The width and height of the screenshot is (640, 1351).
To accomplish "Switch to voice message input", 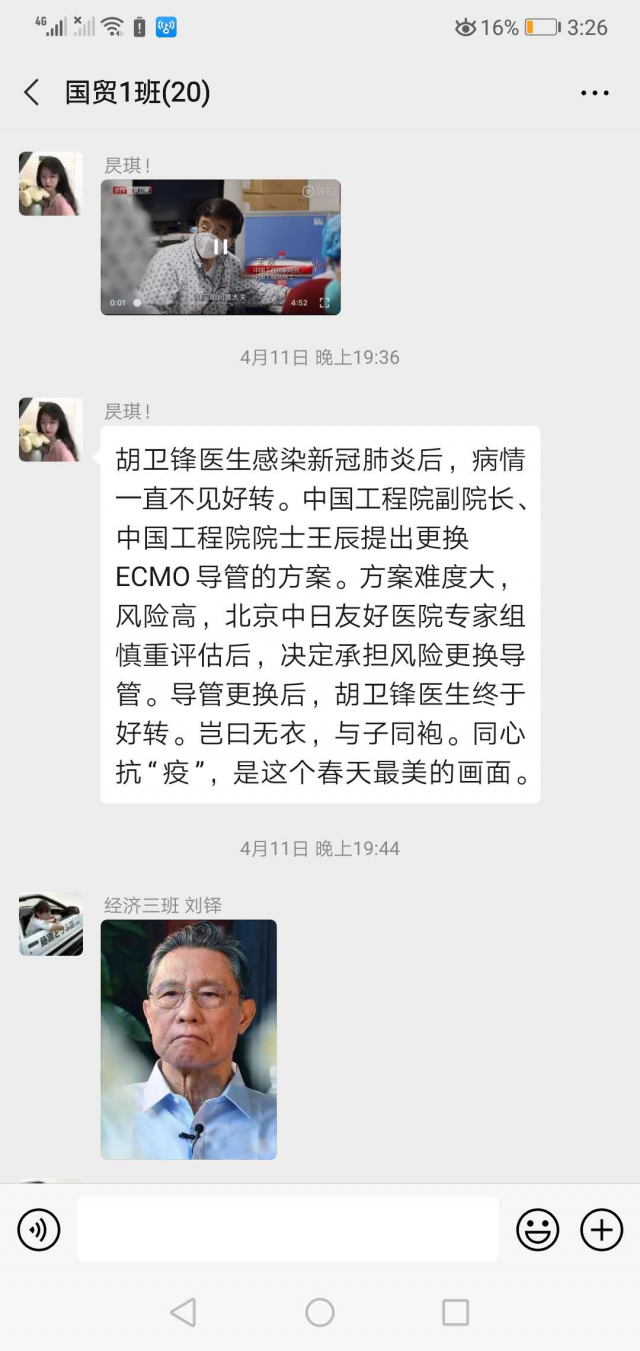I will pos(39,1229).
